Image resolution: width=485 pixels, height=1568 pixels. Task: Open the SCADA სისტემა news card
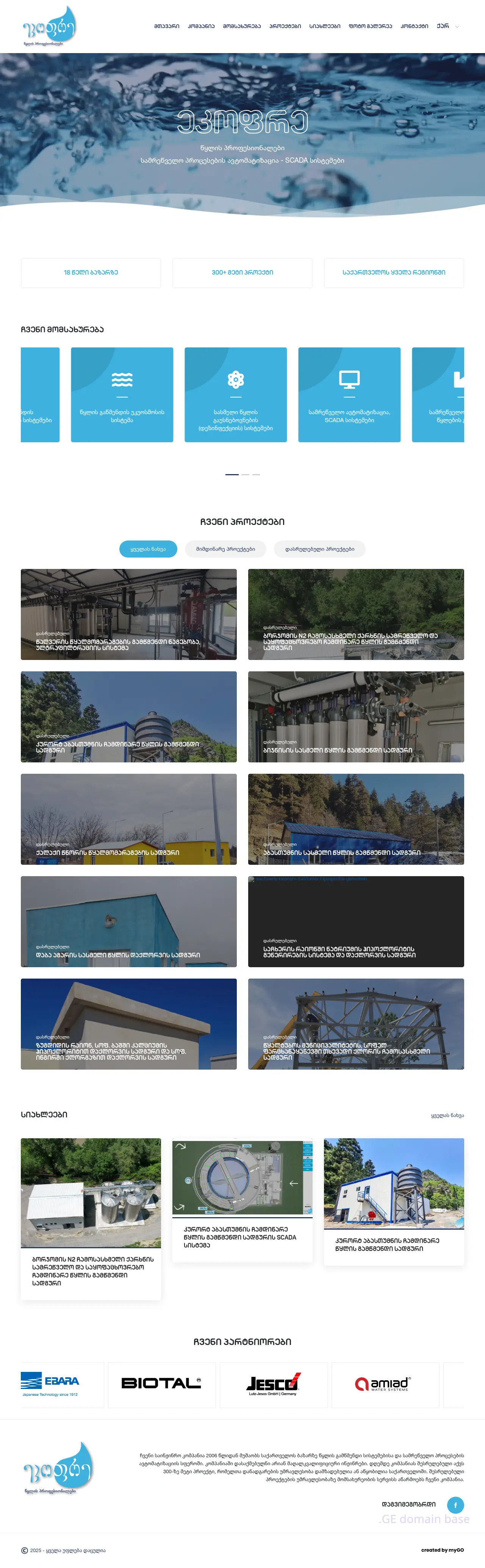[242, 1199]
